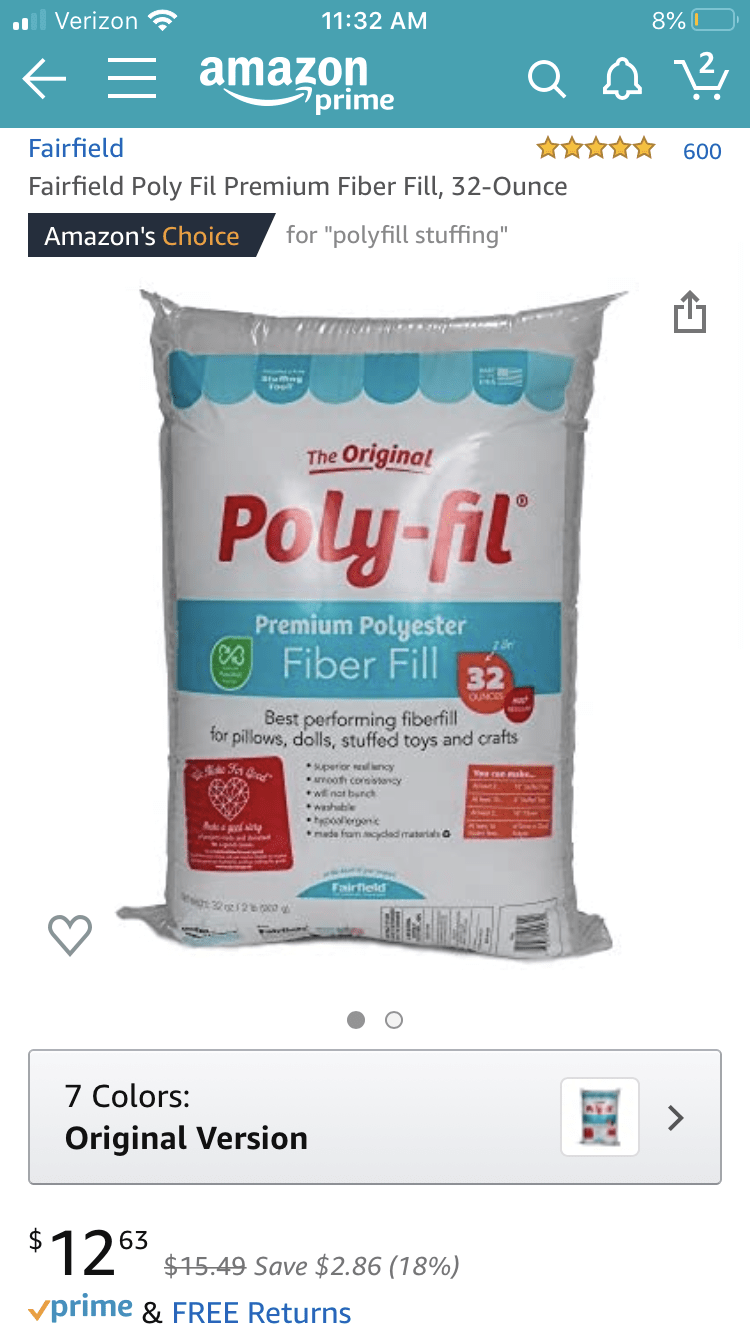The height and width of the screenshot is (1334, 750).
Task: View the 600 customer reviews
Action: tap(701, 151)
